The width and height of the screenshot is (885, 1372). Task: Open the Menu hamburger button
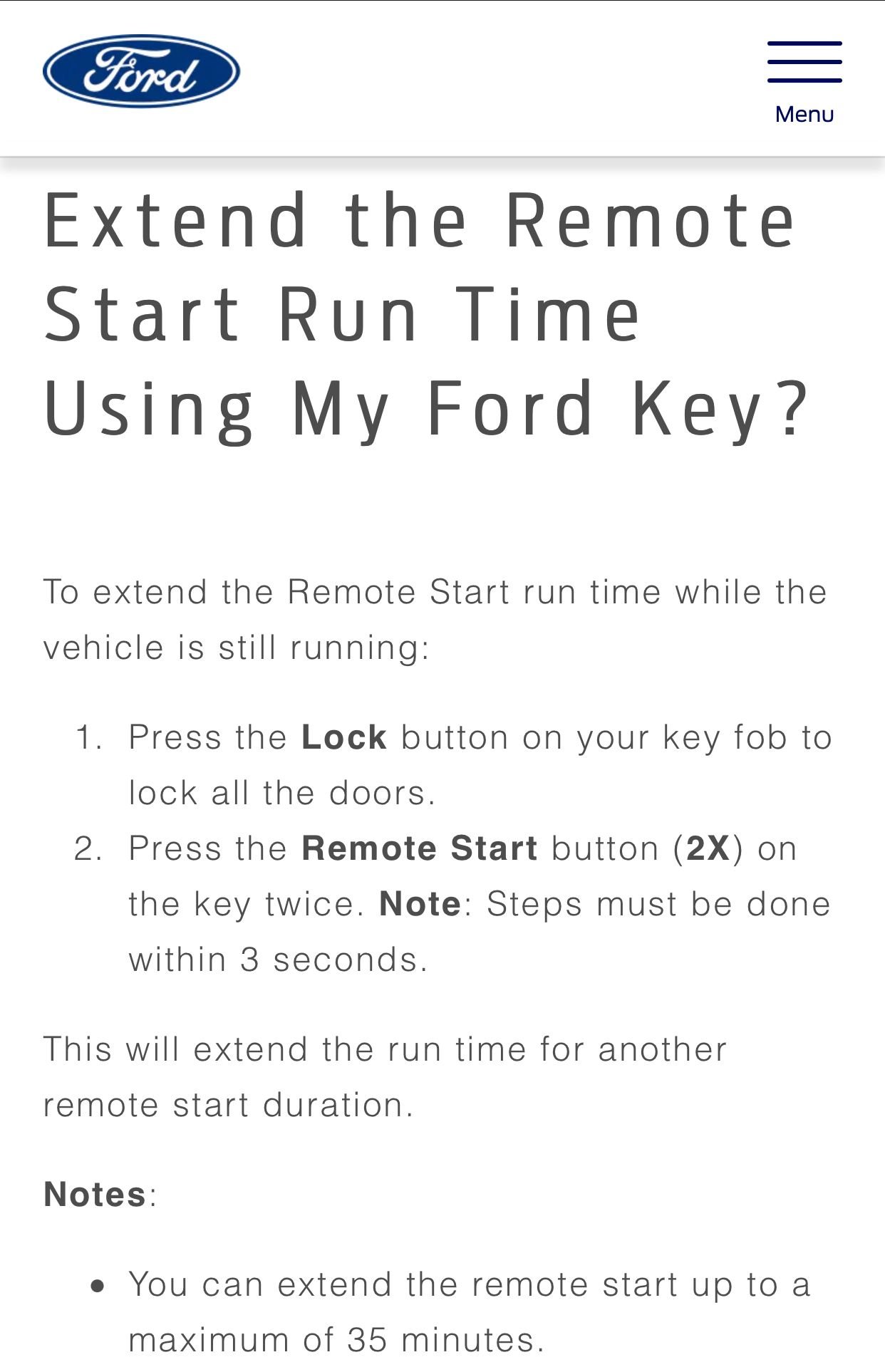804,80
